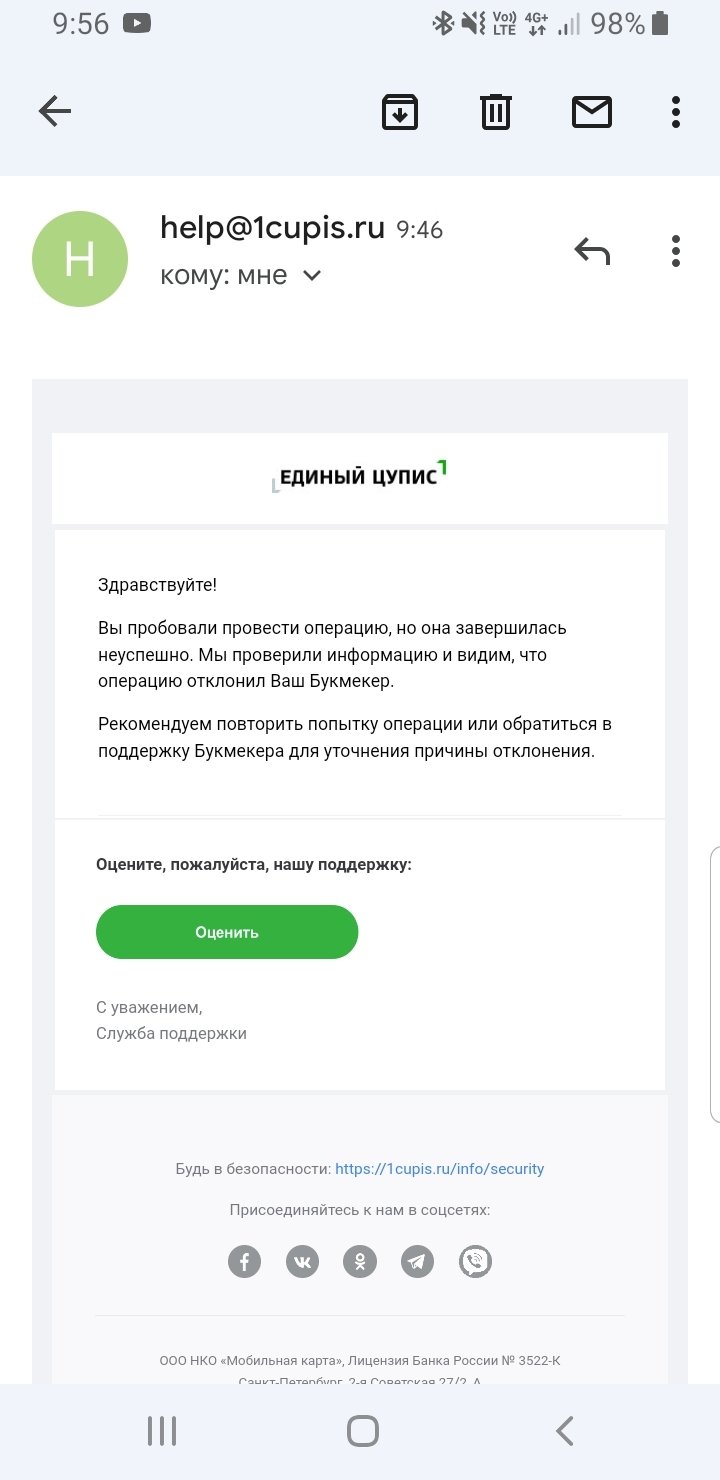
Task: Open the Telegram social icon
Action: click(x=418, y=1262)
